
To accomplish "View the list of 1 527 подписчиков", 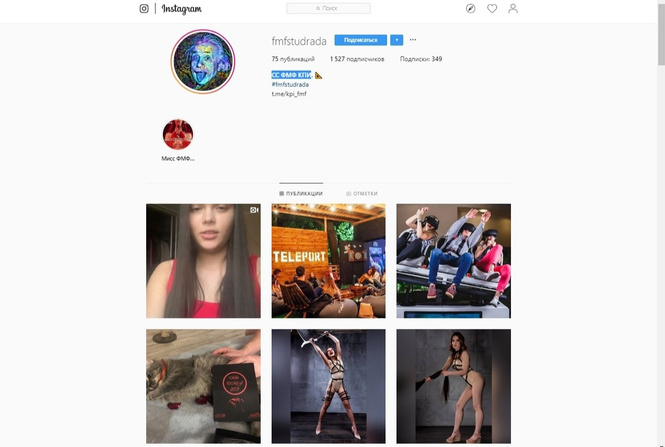I will (357, 59).
